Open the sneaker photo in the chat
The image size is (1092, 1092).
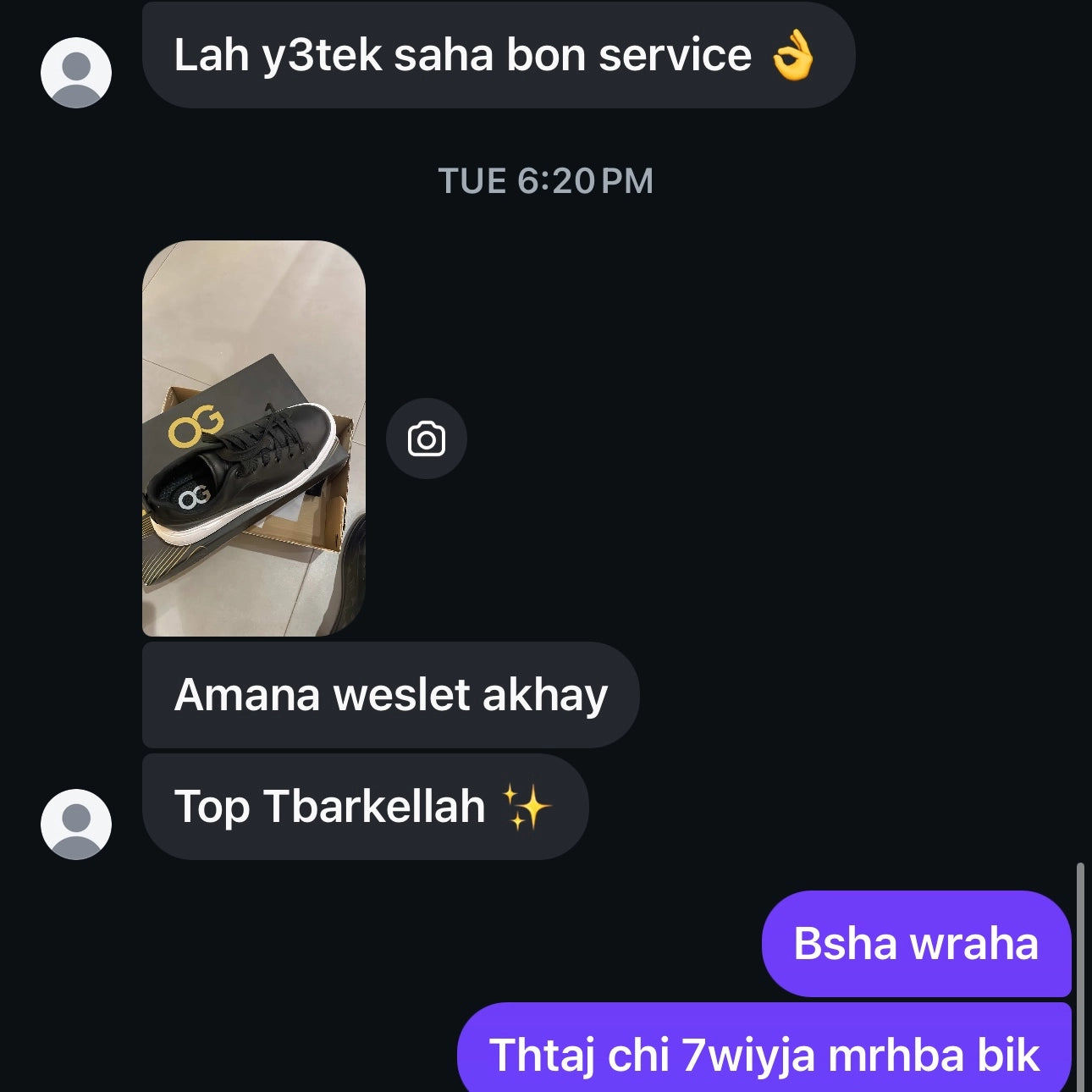(x=254, y=438)
